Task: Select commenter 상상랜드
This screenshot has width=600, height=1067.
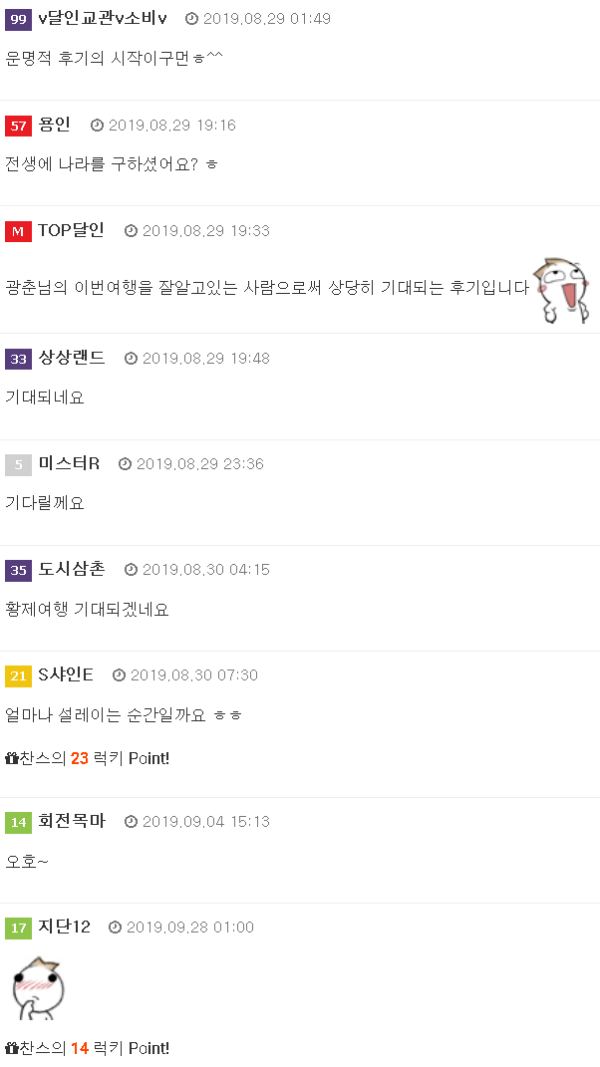Action: [71, 358]
